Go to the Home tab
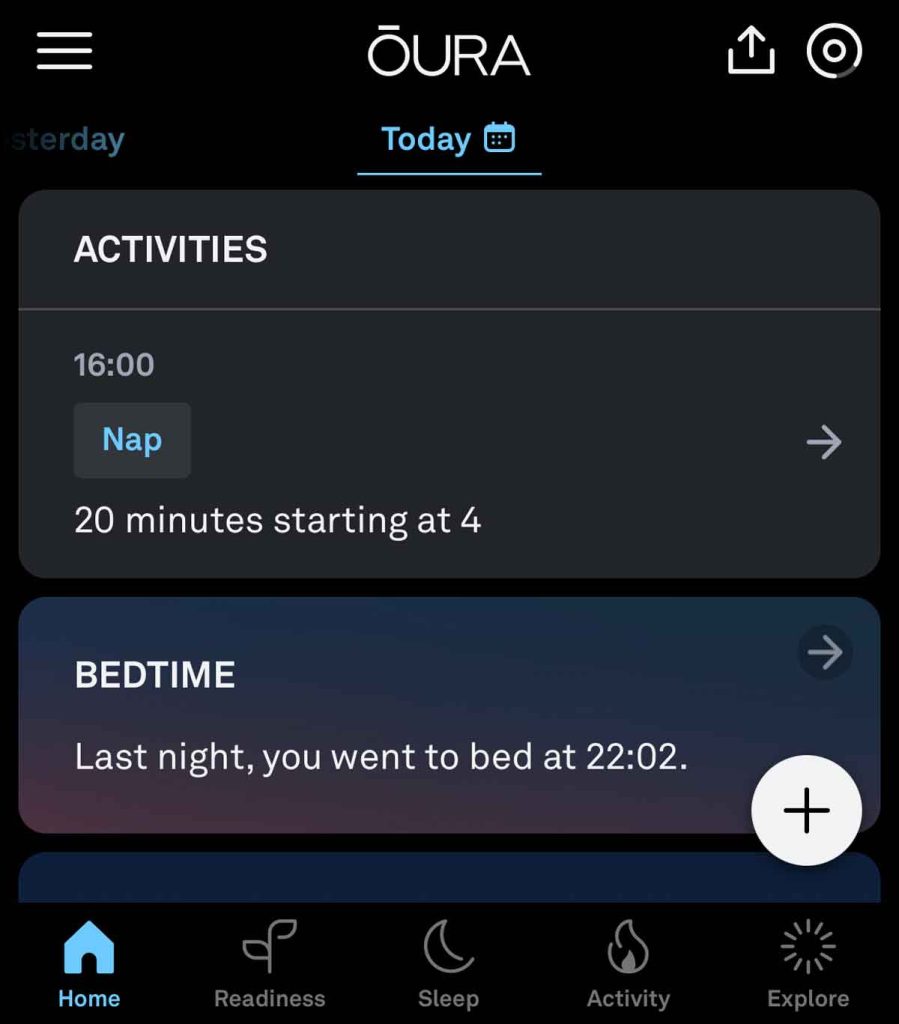Image resolution: width=899 pixels, height=1024 pixels. [x=89, y=964]
